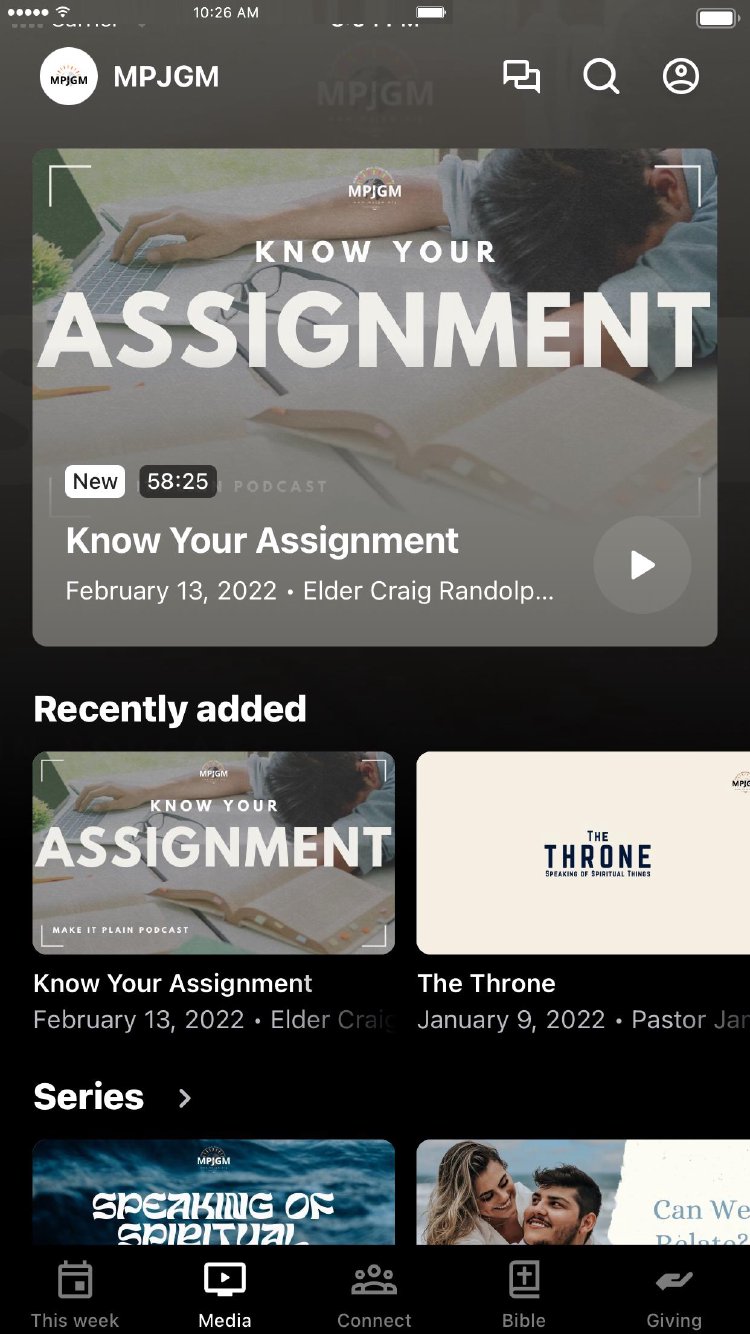
Task: Switch to the Bible tab
Action: click(524, 1294)
